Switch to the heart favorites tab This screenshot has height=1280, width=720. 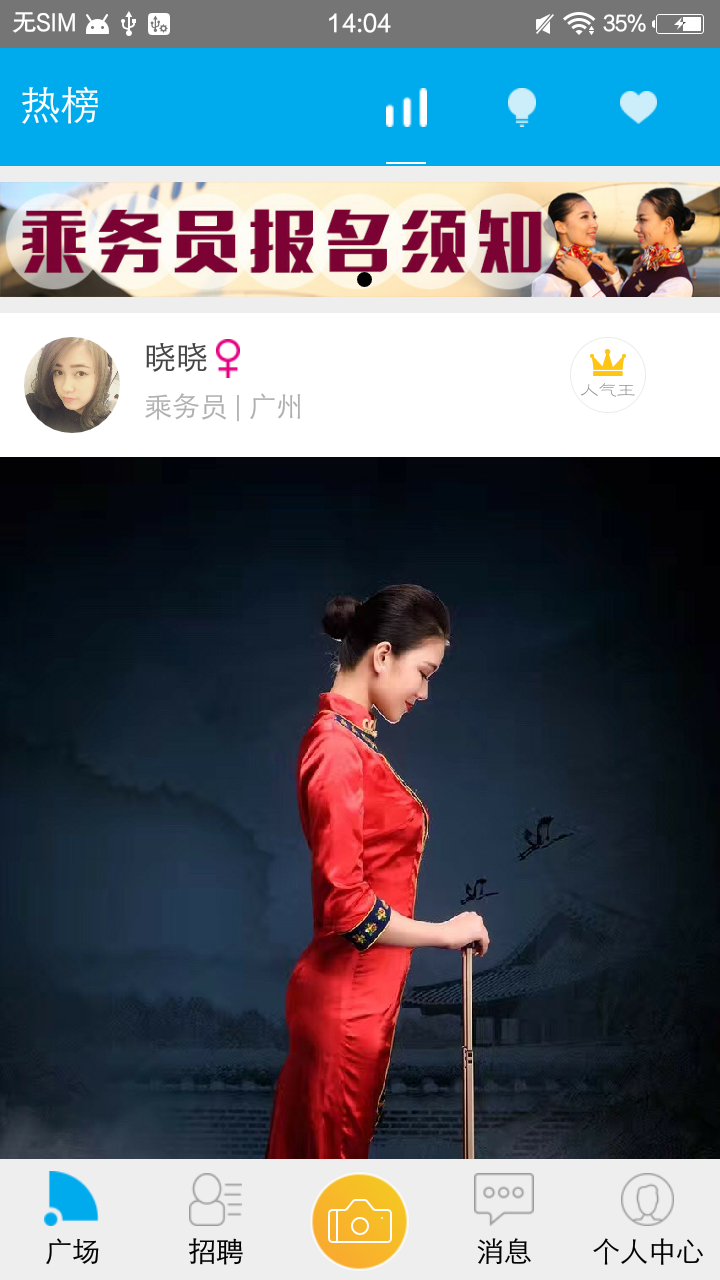pos(638,107)
